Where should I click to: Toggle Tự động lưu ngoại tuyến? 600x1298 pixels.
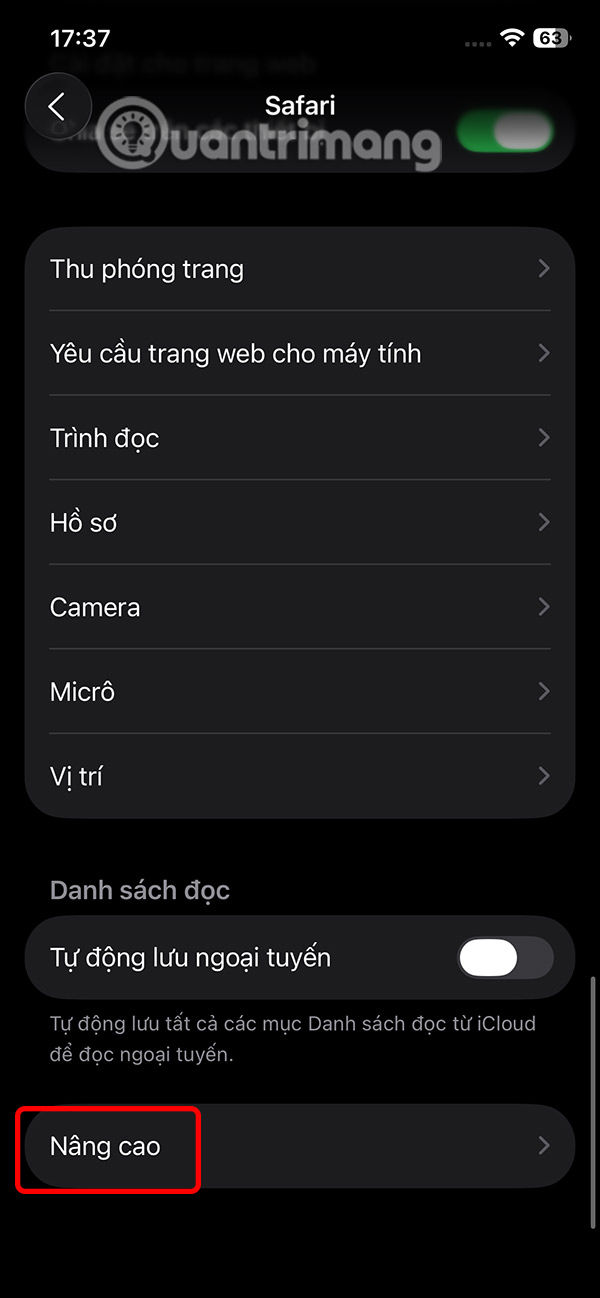pyautogui.click(x=505, y=958)
